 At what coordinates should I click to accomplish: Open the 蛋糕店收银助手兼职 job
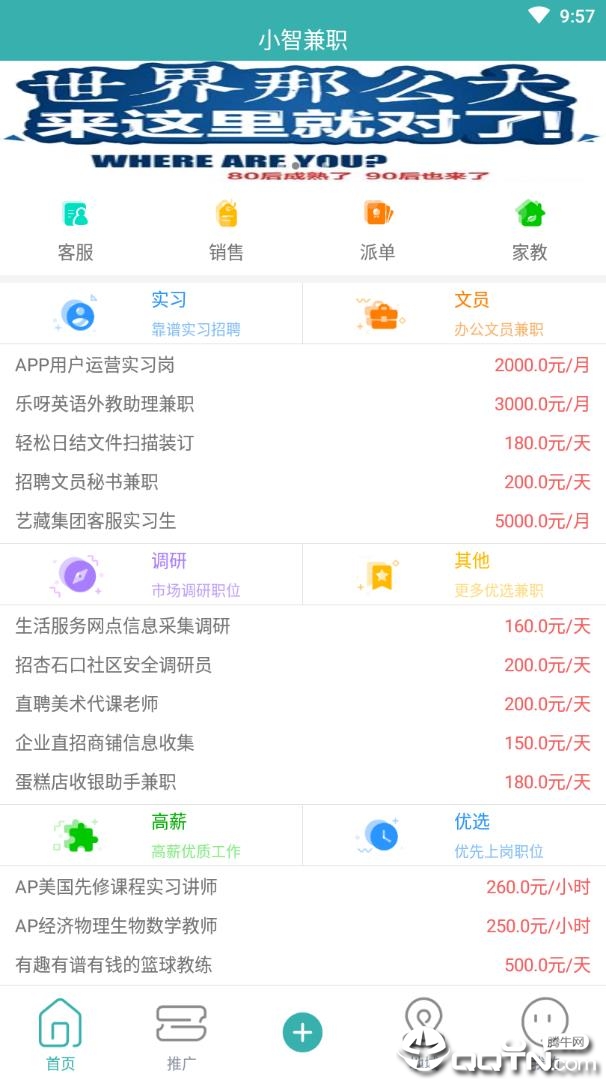click(302, 782)
